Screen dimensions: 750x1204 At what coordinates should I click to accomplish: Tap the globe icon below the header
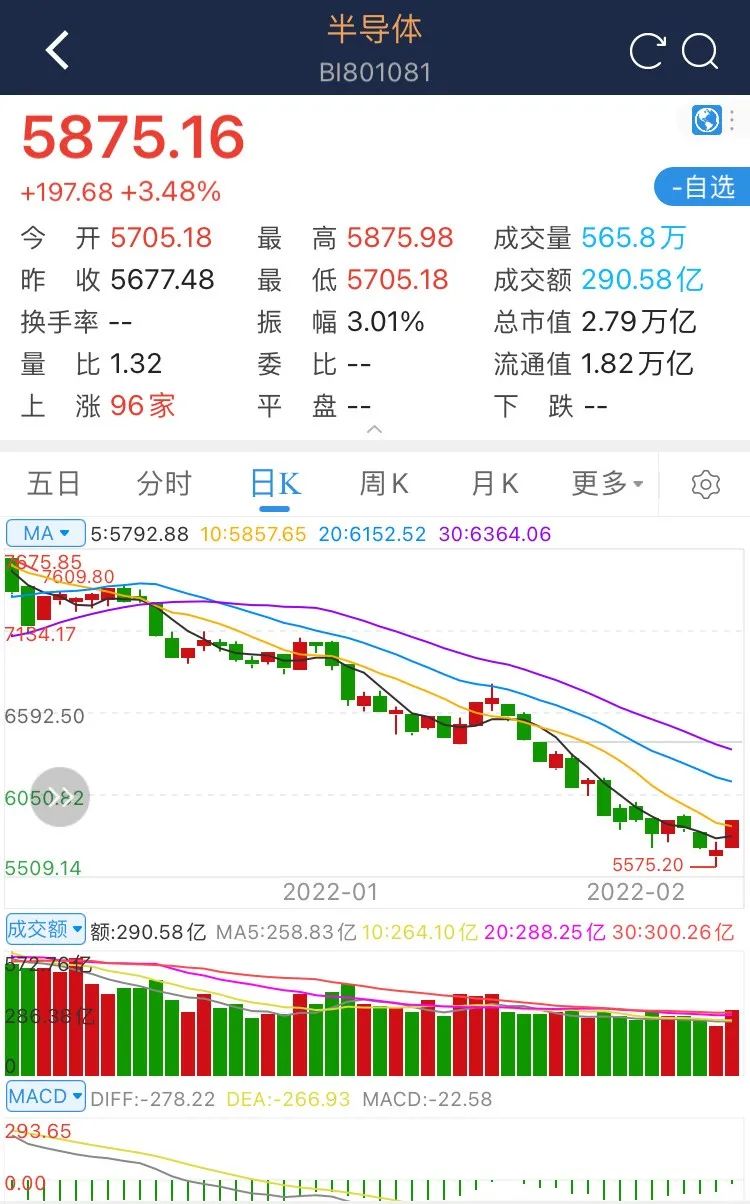click(x=707, y=121)
